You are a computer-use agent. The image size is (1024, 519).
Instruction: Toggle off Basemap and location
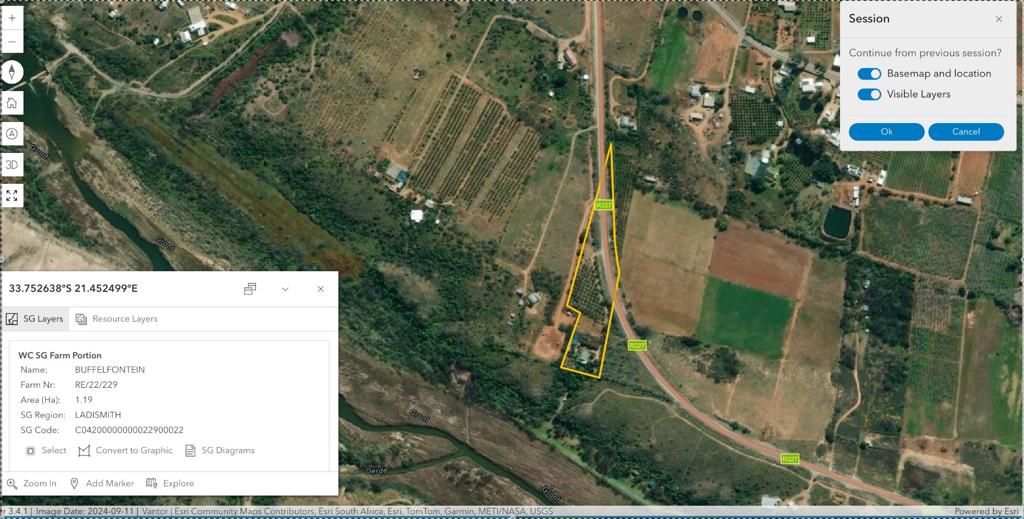pyautogui.click(x=869, y=74)
